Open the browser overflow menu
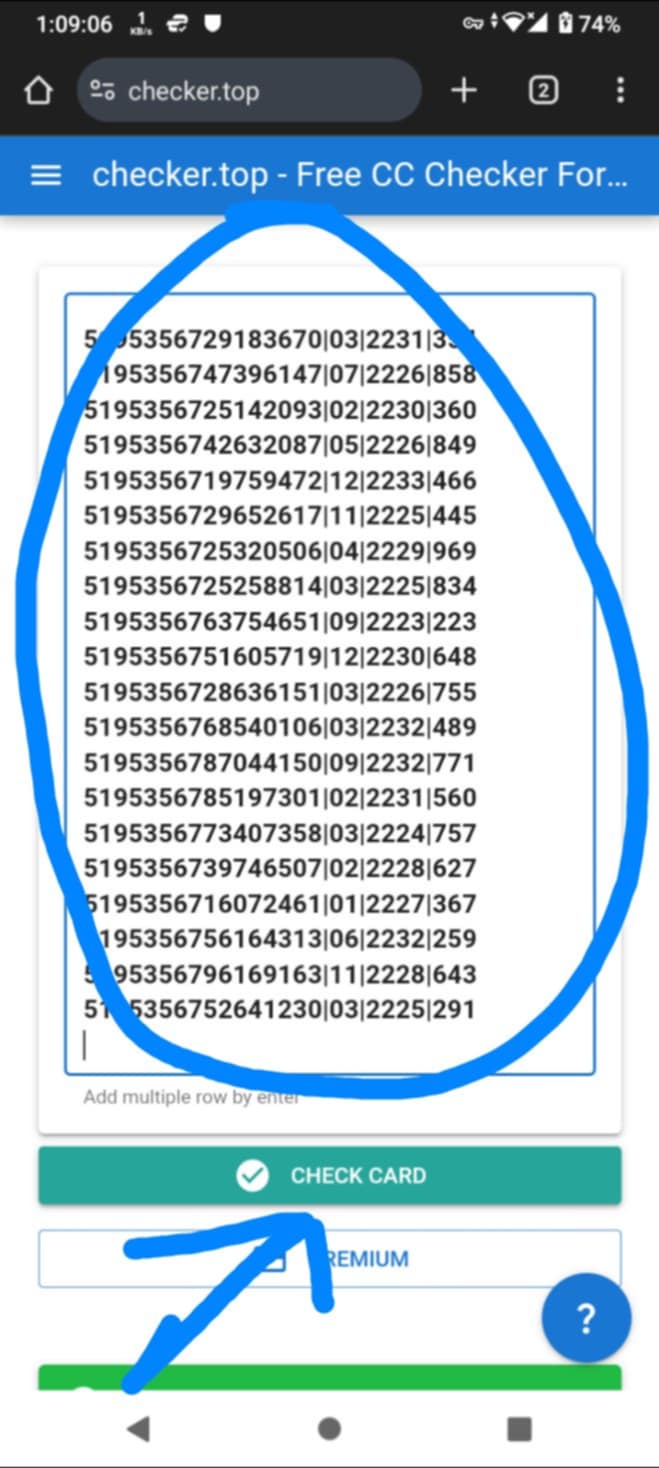 coord(620,91)
